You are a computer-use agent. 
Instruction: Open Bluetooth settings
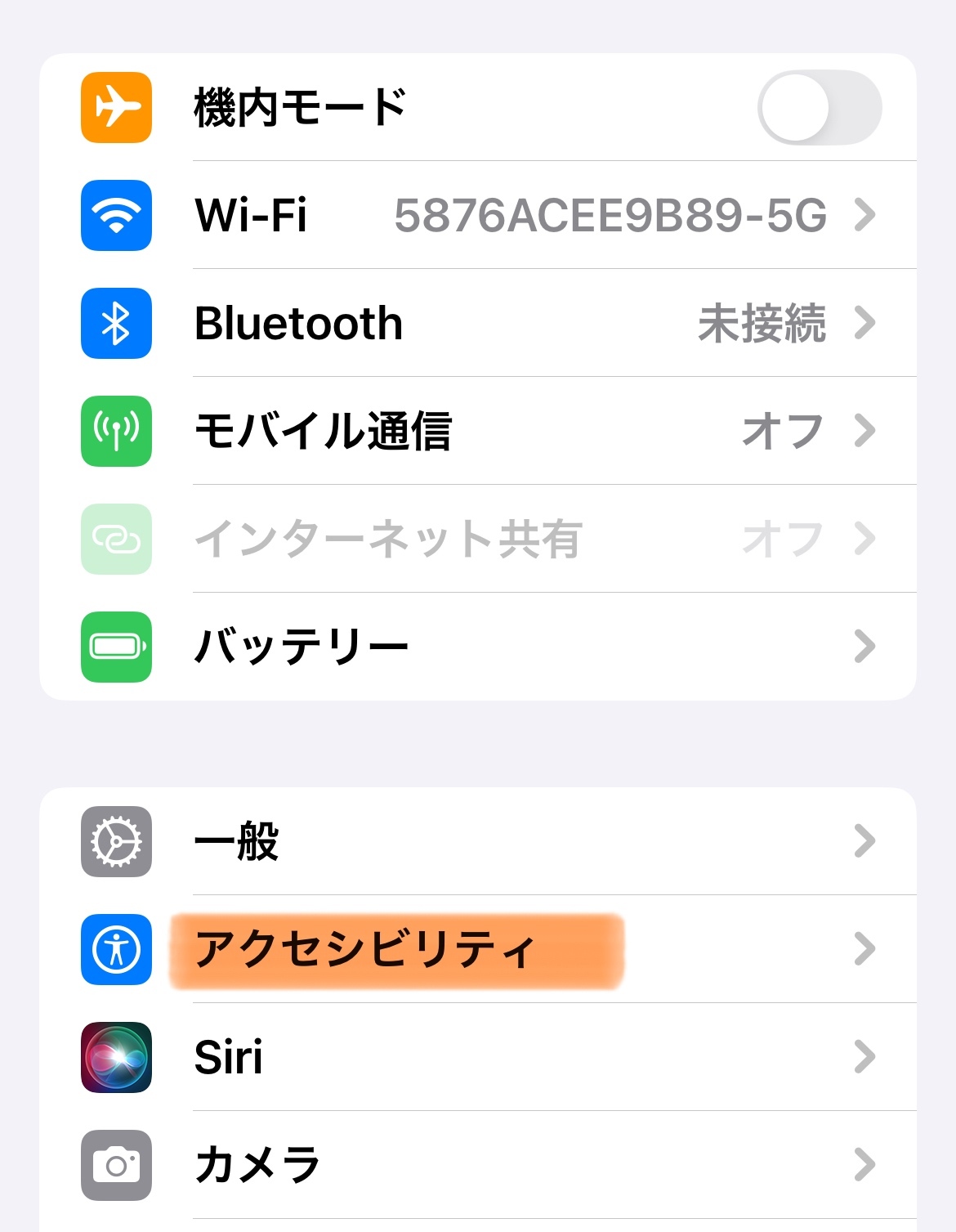[x=478, y=323]
